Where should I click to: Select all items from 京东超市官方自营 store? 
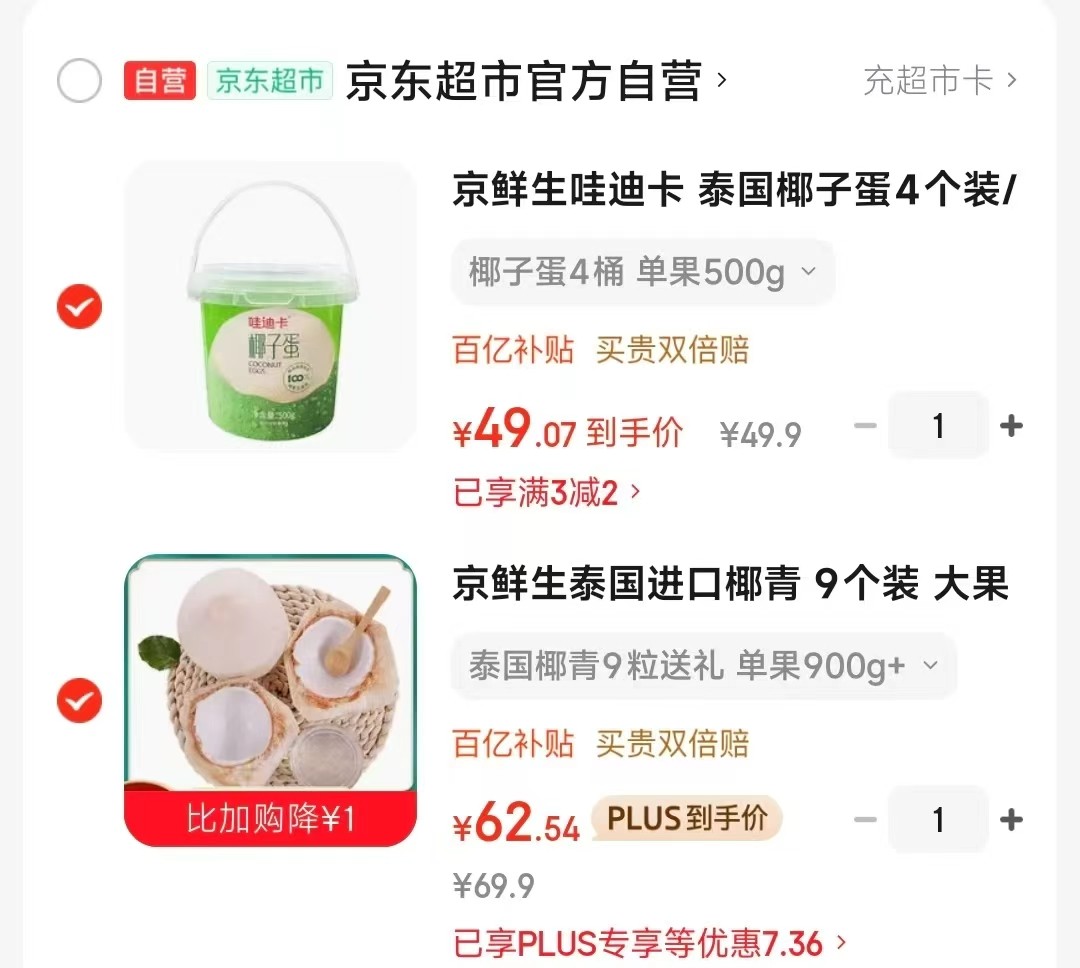(x=80, y=81)
